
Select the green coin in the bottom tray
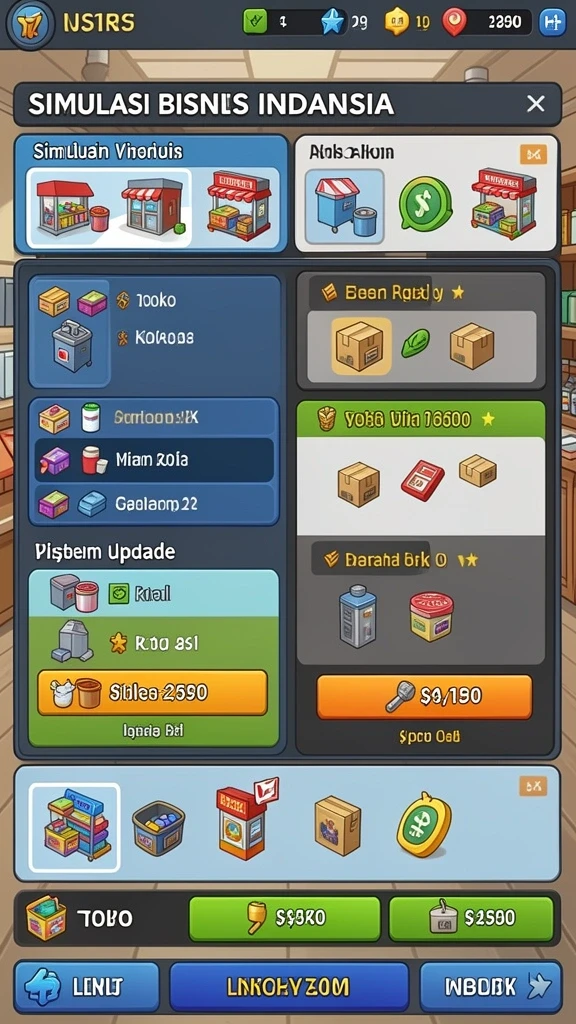tap(424, 824)
